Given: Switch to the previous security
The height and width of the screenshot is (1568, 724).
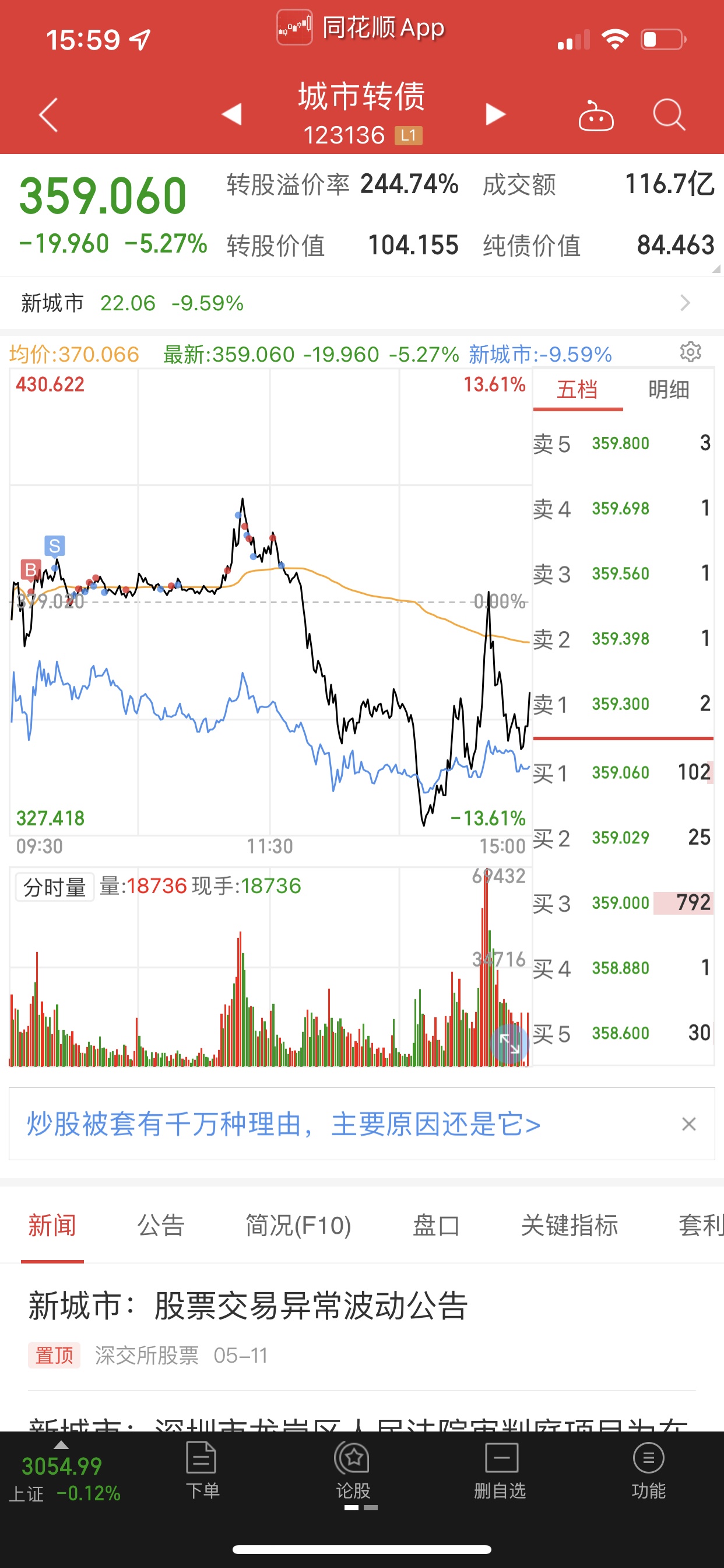Looking at the screenshot, I should 232,114.
